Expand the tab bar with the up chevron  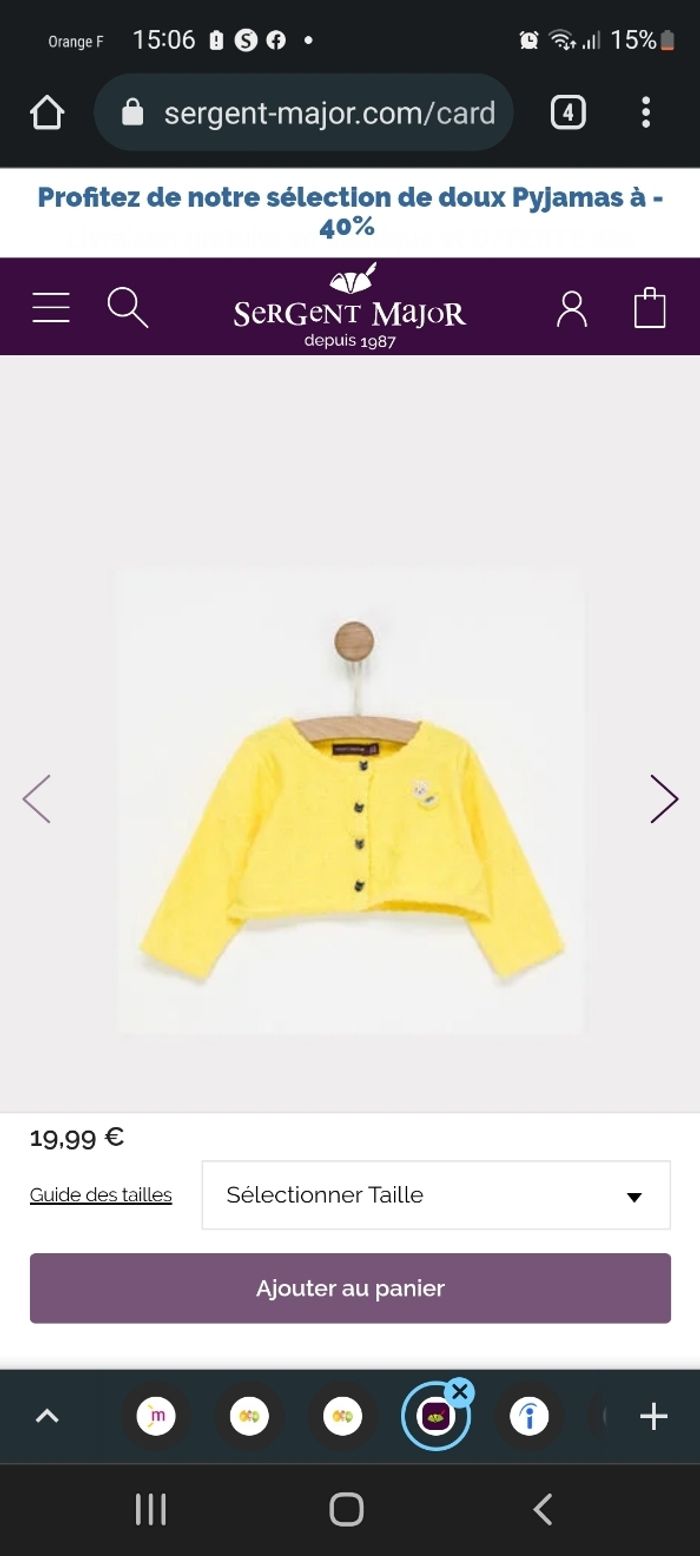[47, 1416]
